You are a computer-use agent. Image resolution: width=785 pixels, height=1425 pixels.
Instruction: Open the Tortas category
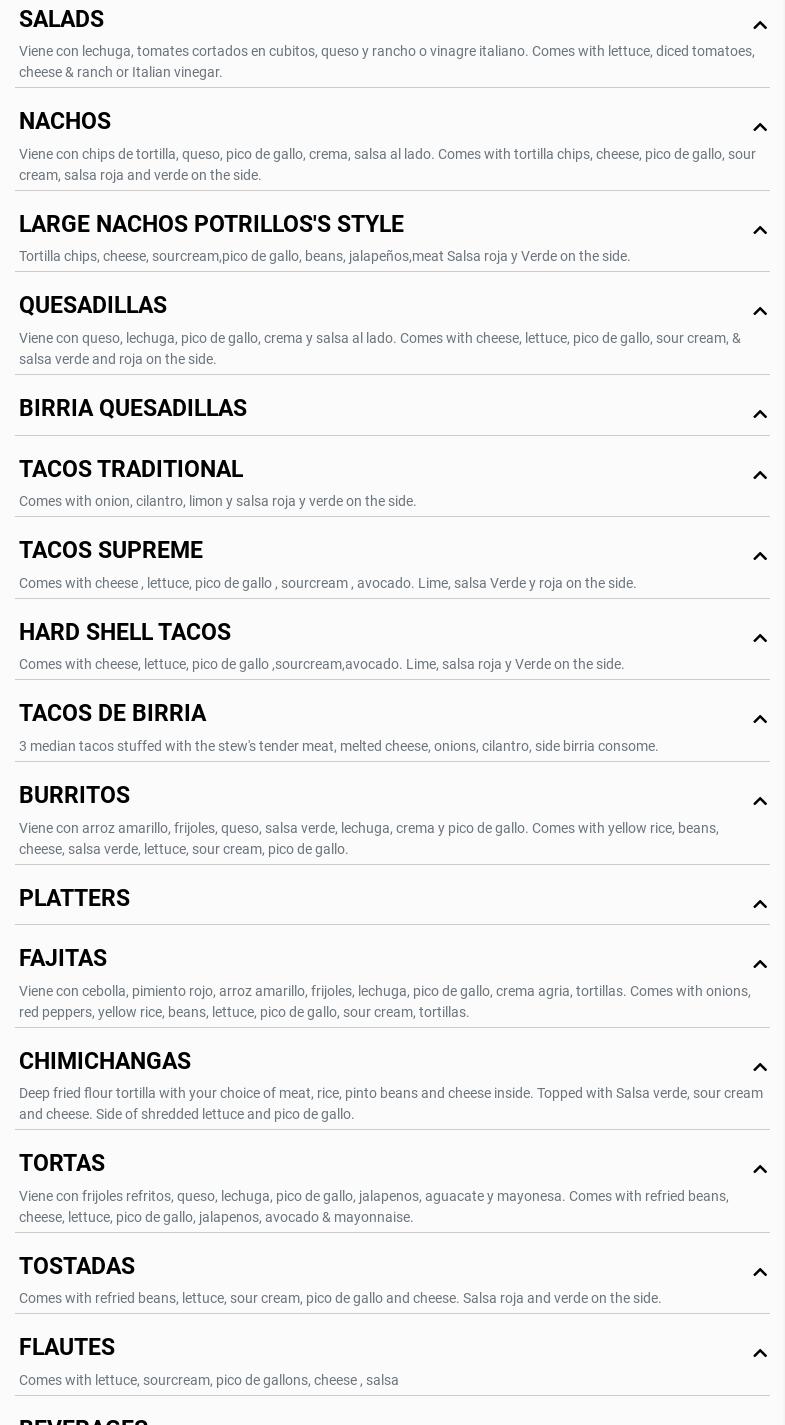coord(759,1169)
